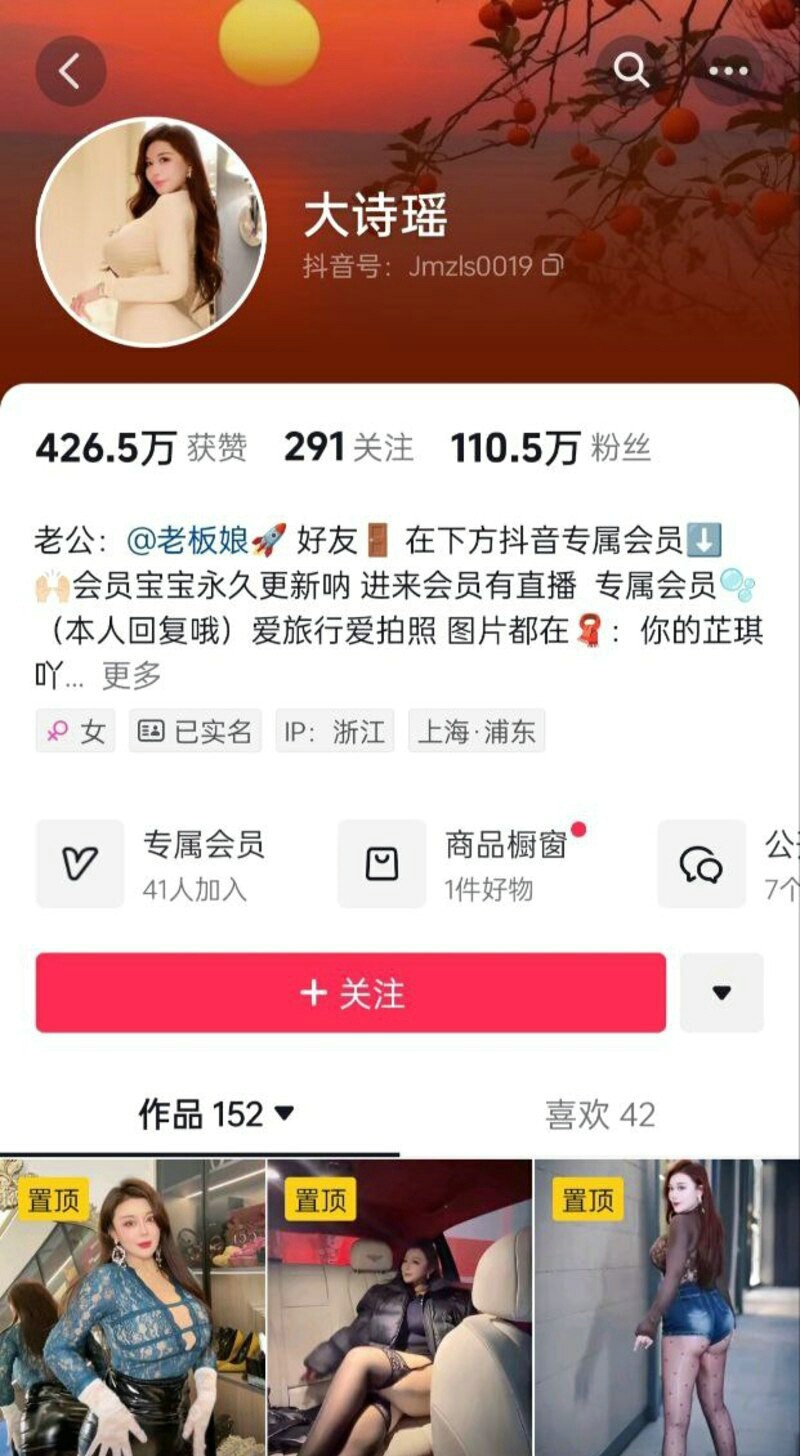Follow this account with + 关注

click(x=351, y=992)
